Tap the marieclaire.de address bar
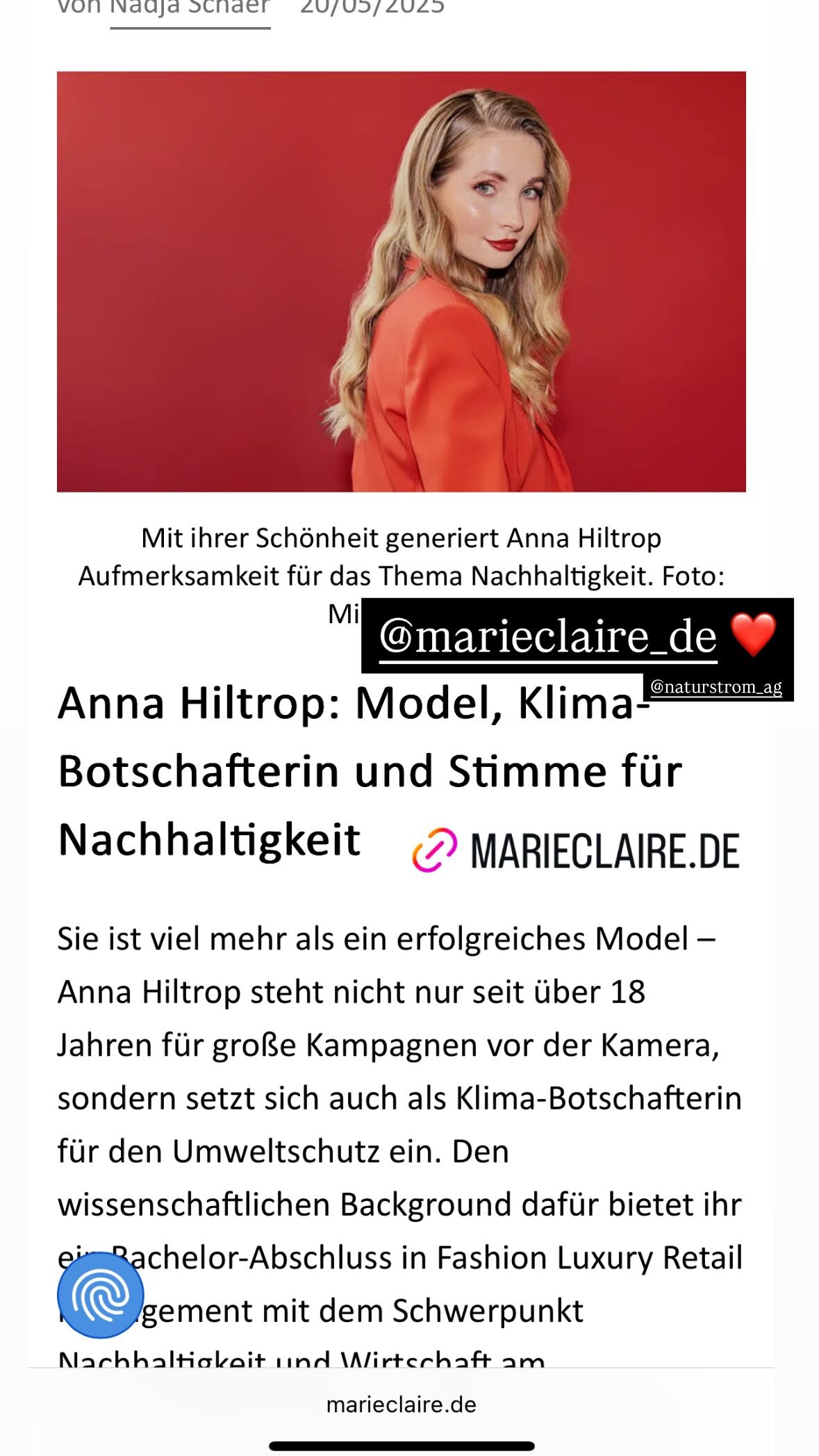819x1456 pixels. pos(402,1404)
